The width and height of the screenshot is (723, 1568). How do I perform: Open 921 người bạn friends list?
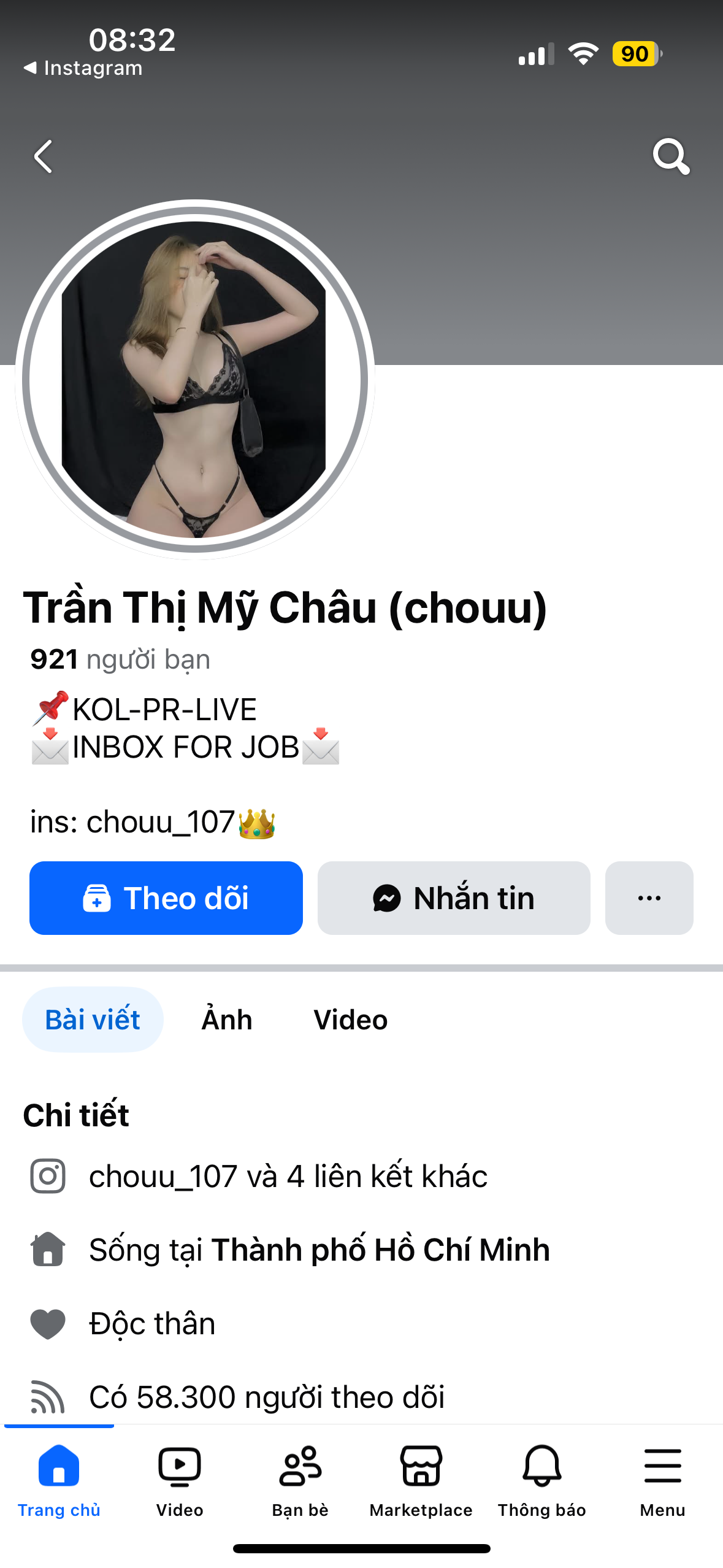tap(120, 659)
